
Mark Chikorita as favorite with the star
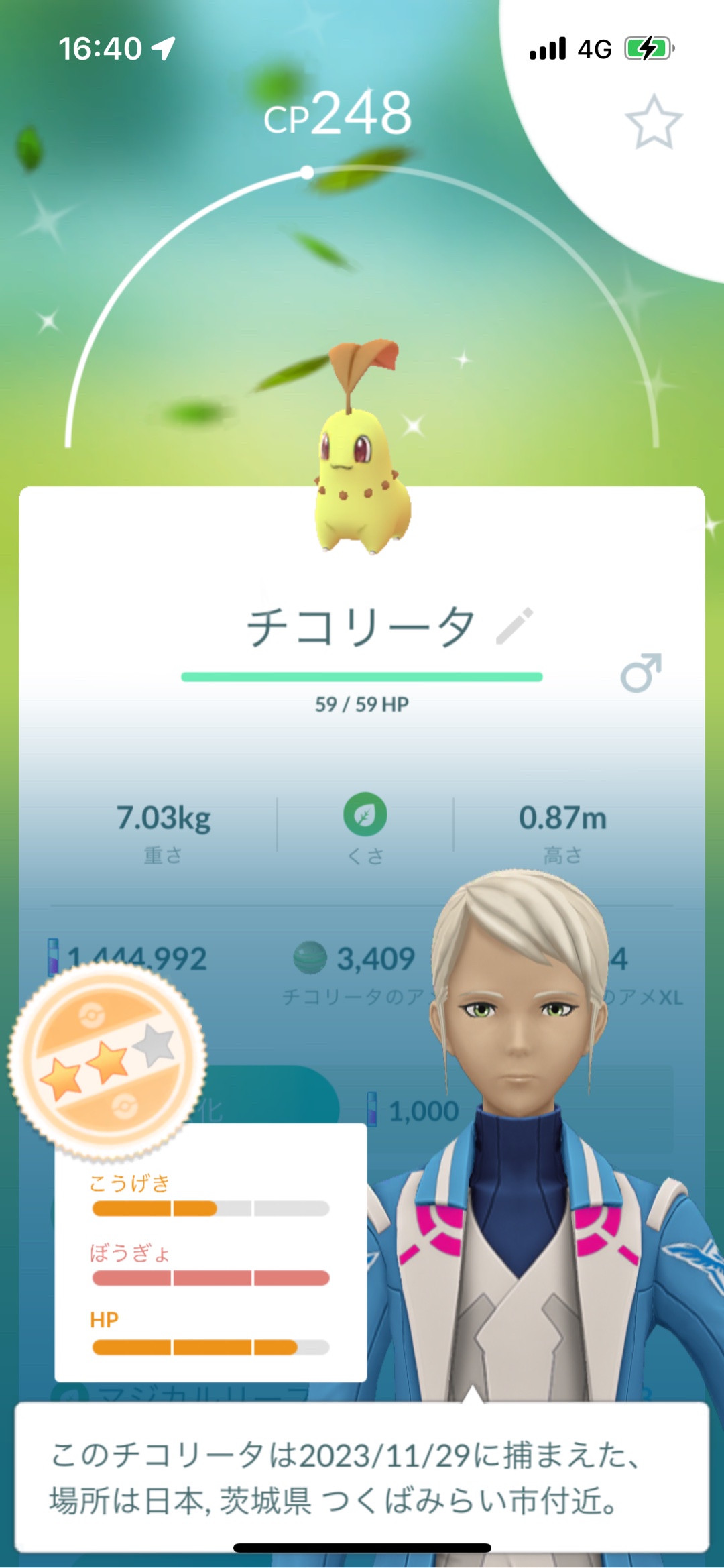(x=654, y=122)
